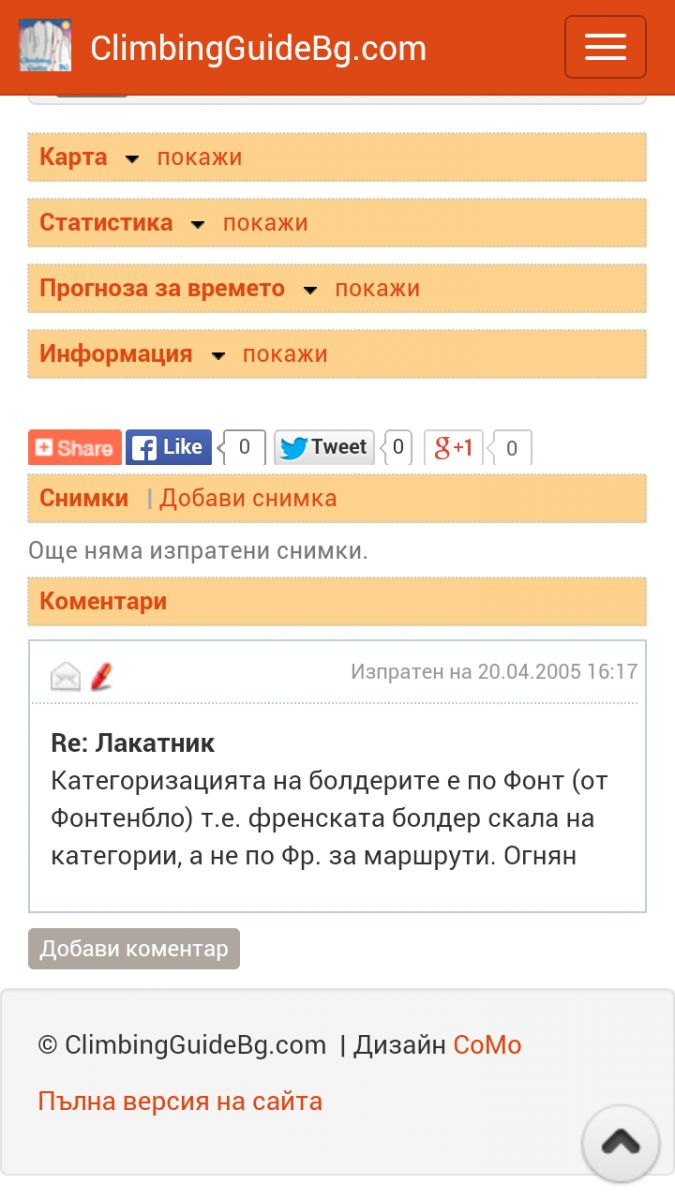Tap the Google +1 button
Image resolution: width=675 pixels, height=1200 pixels.
pyautogui.click(x=453, y=447)
